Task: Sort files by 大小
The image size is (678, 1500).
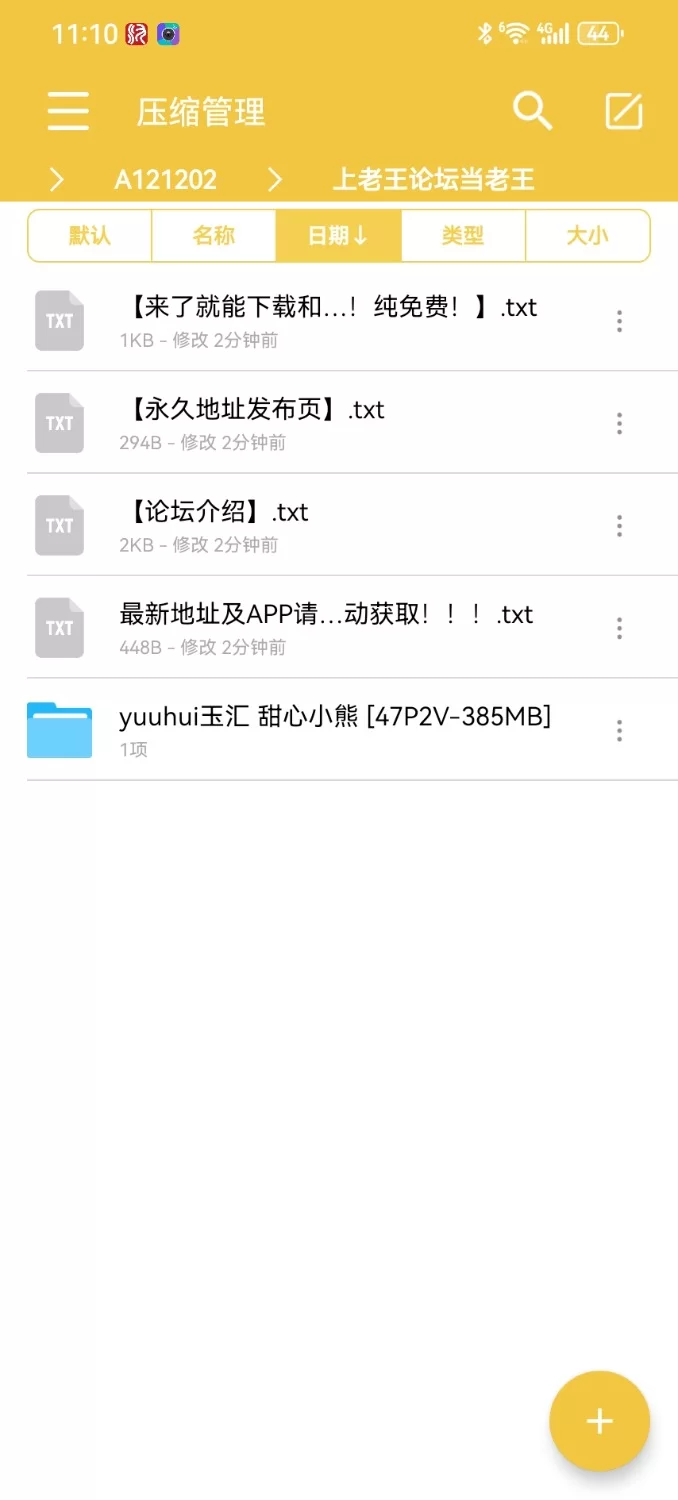Action: point(587,236)
